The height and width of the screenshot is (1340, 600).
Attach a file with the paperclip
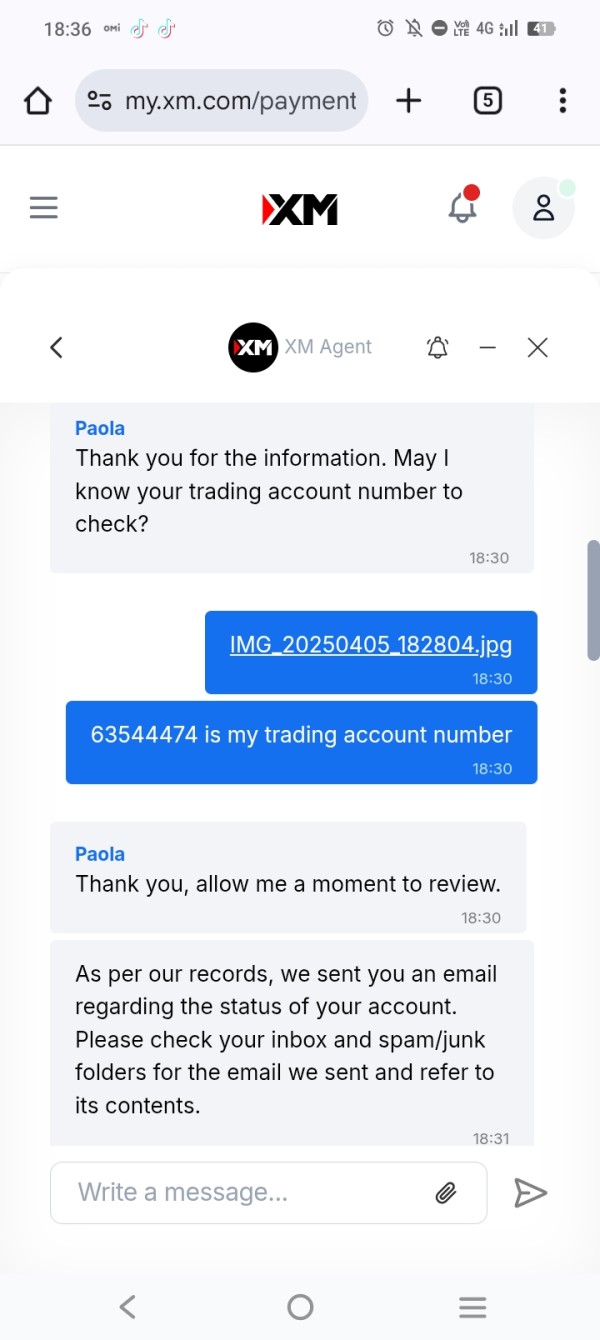click(x=446, y=1192)
